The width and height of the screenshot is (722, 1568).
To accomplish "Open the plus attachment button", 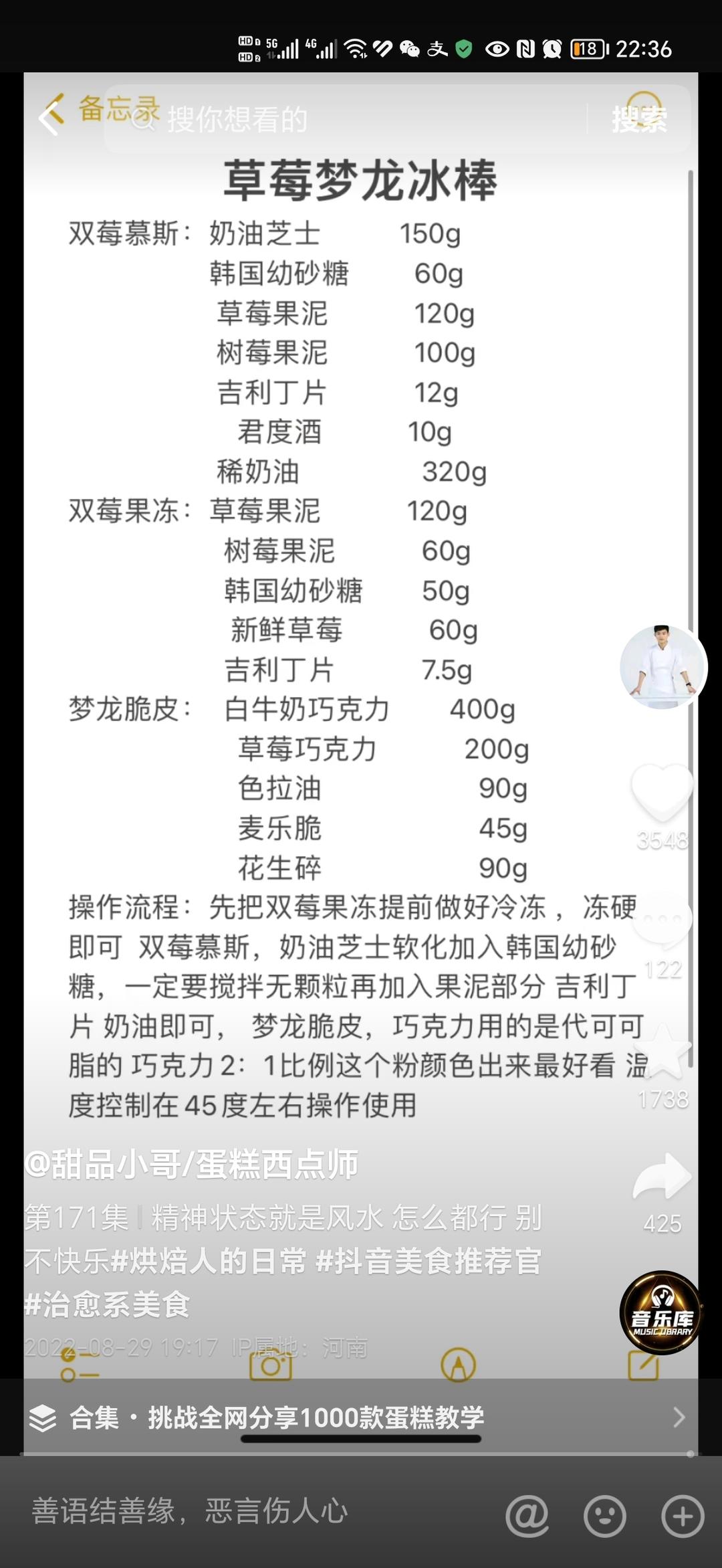I will coord(682,1516).
